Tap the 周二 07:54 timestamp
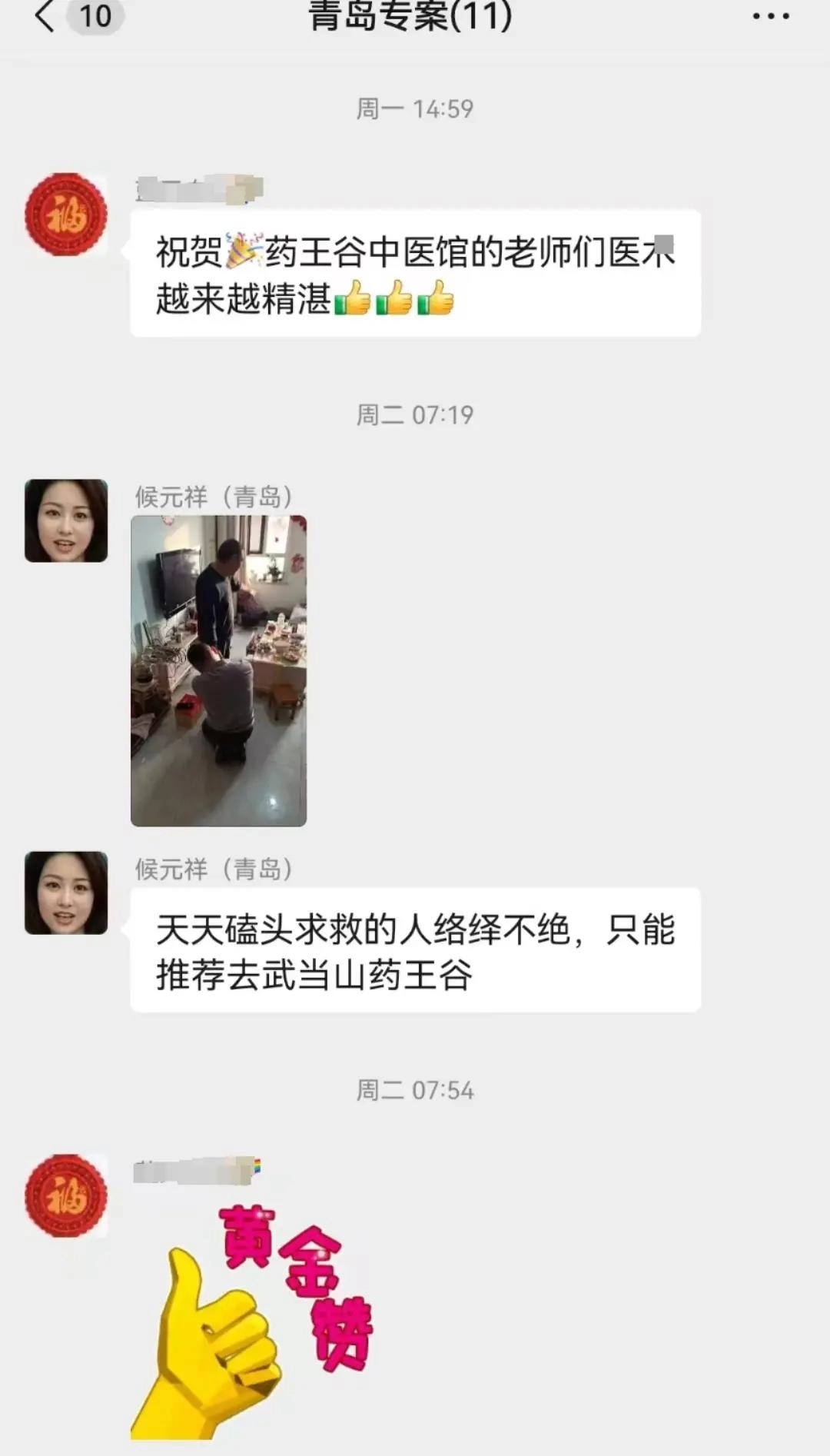The image size is (830, 1456). tap(415, 1089)
